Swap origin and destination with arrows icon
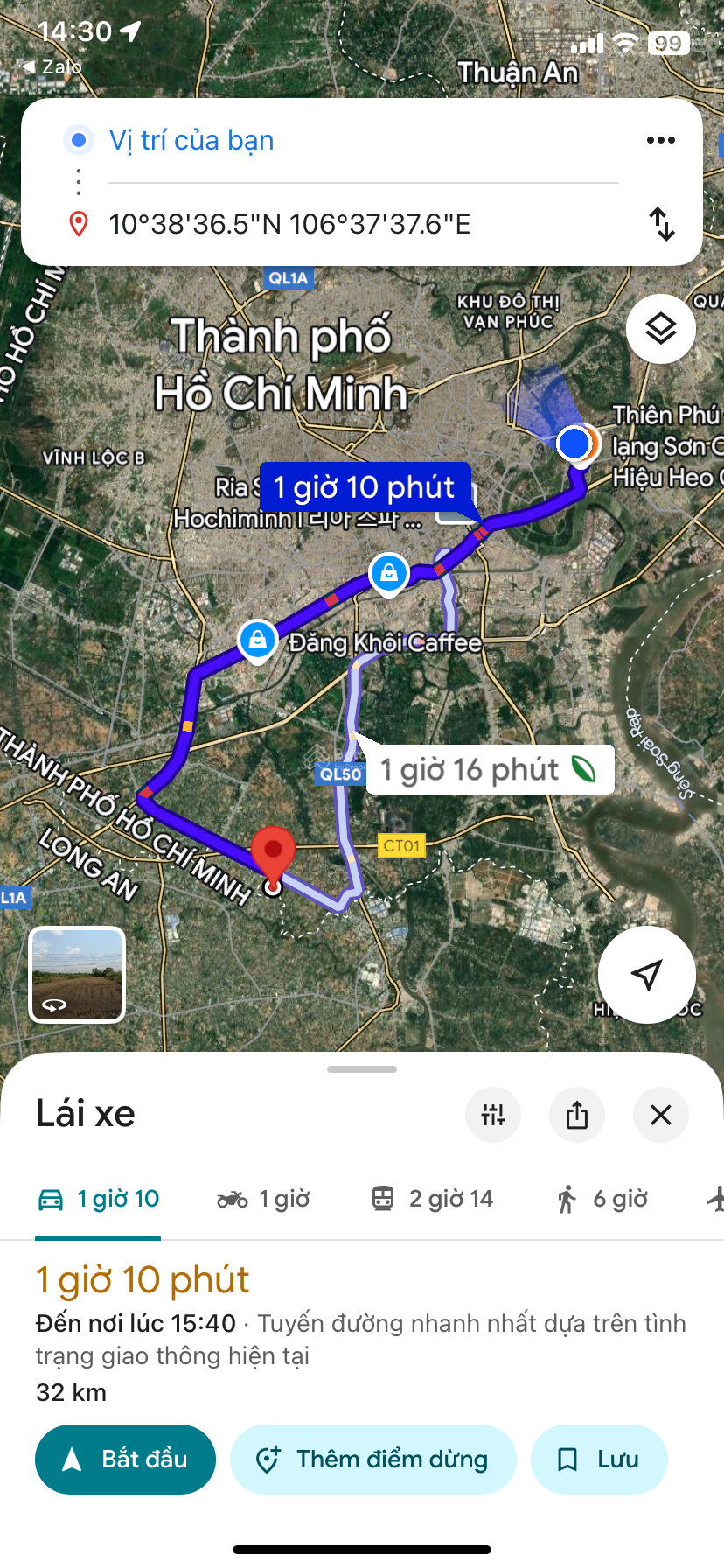Image resolution: width=724 pixels, height=1568 pixels. coord(663,225)
